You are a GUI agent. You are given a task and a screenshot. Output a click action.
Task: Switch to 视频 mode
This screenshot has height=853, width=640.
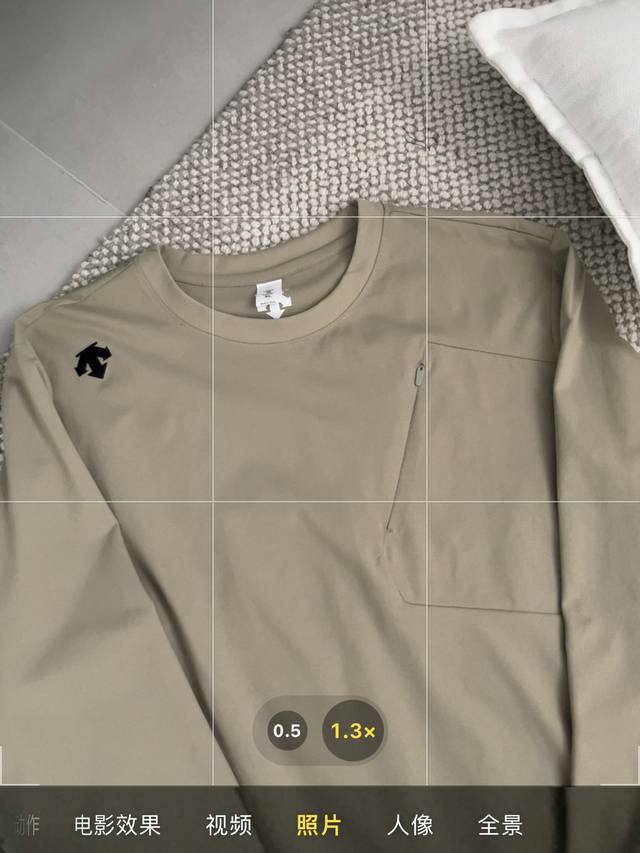[229, 825]
